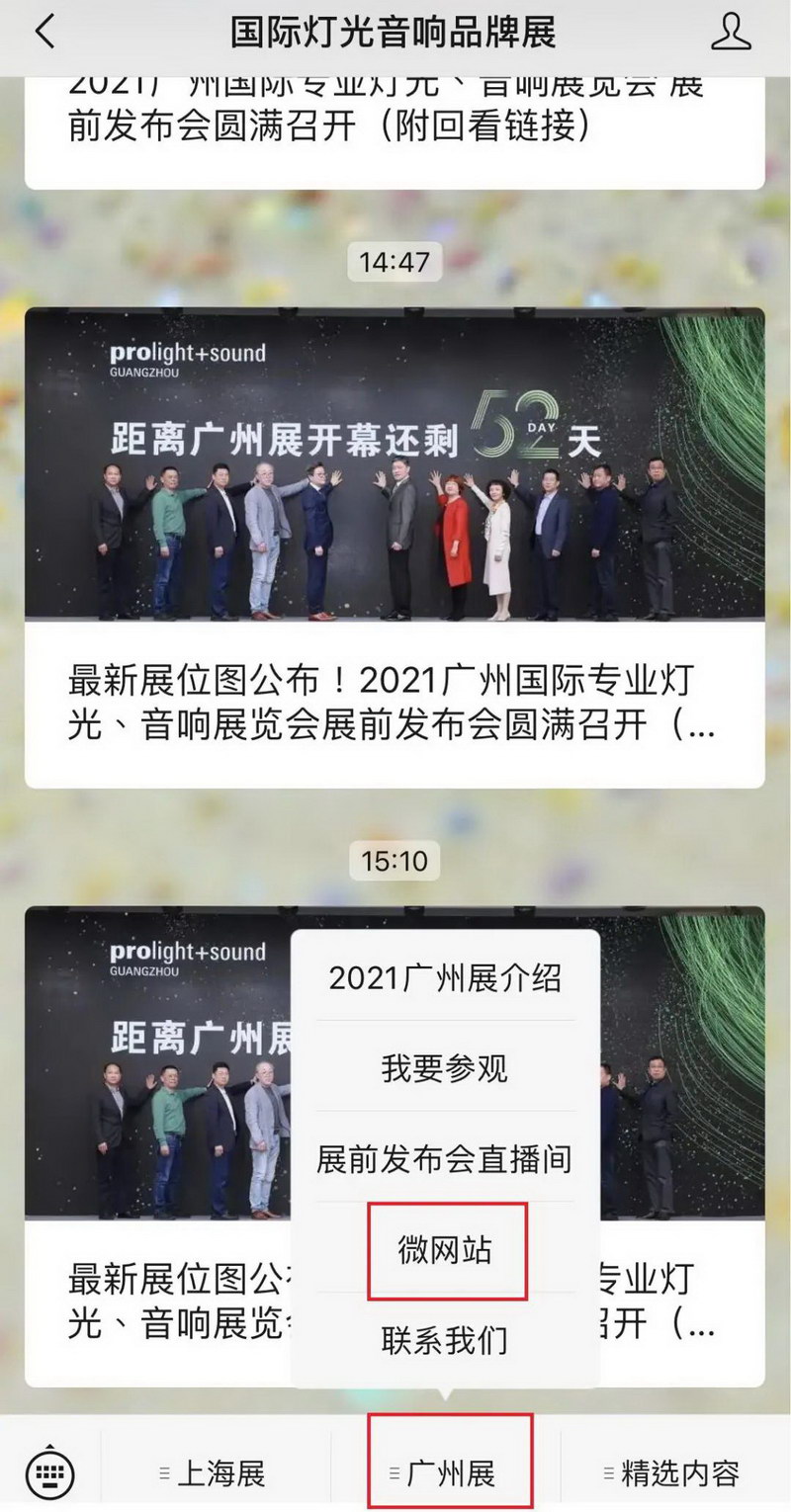Viewport: 791px width, 1512px height.
Task: Open 微网站 menu item
Action: click(x=445, y=1250)
